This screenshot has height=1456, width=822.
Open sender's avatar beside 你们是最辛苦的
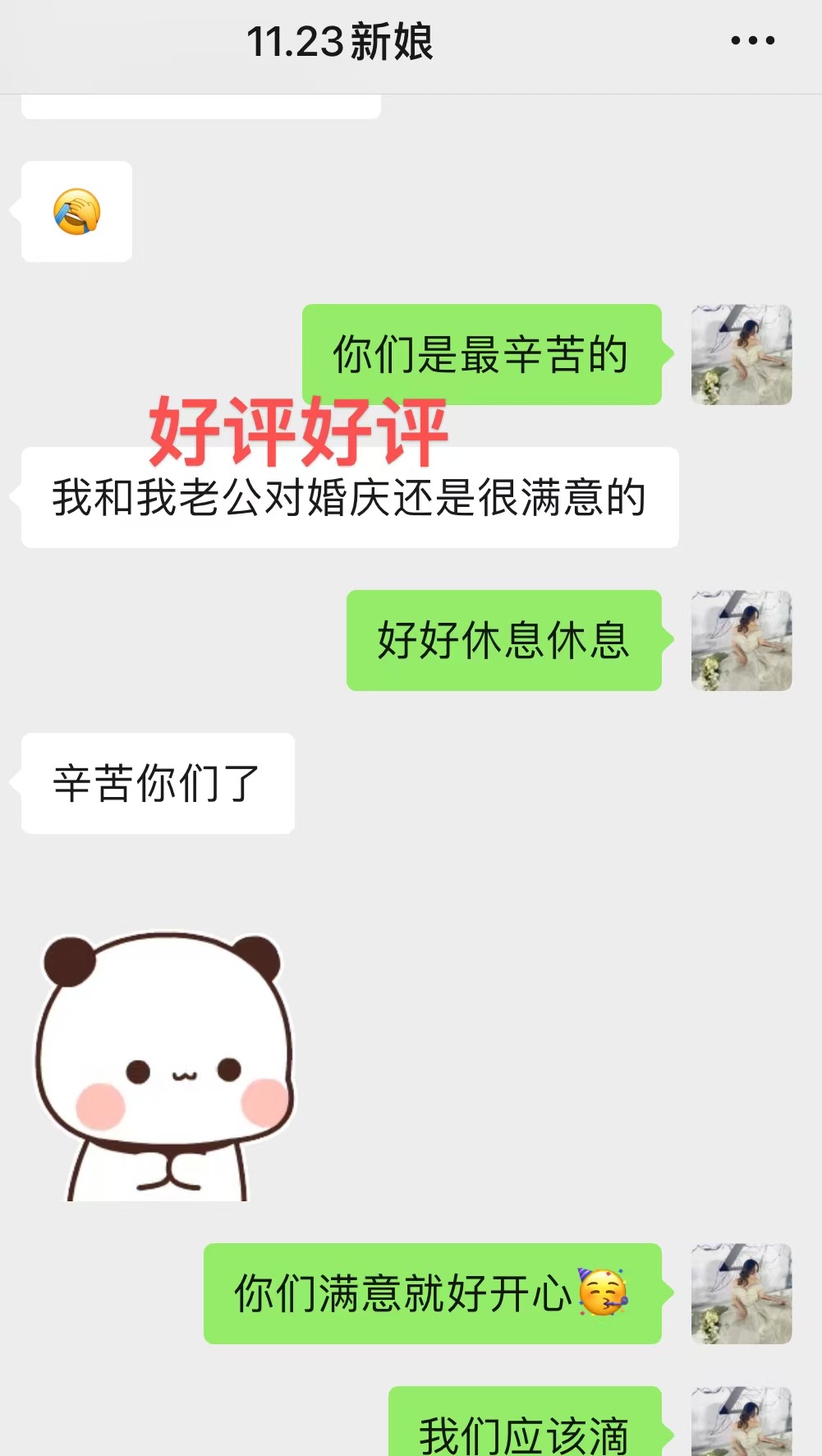tap(742, 355)
